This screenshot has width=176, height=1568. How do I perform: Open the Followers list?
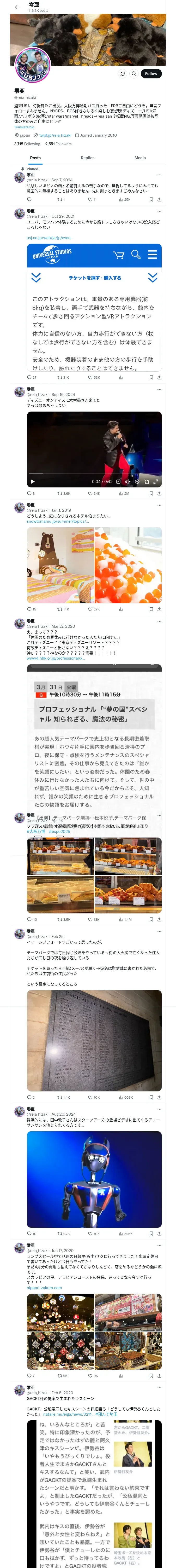58,144
